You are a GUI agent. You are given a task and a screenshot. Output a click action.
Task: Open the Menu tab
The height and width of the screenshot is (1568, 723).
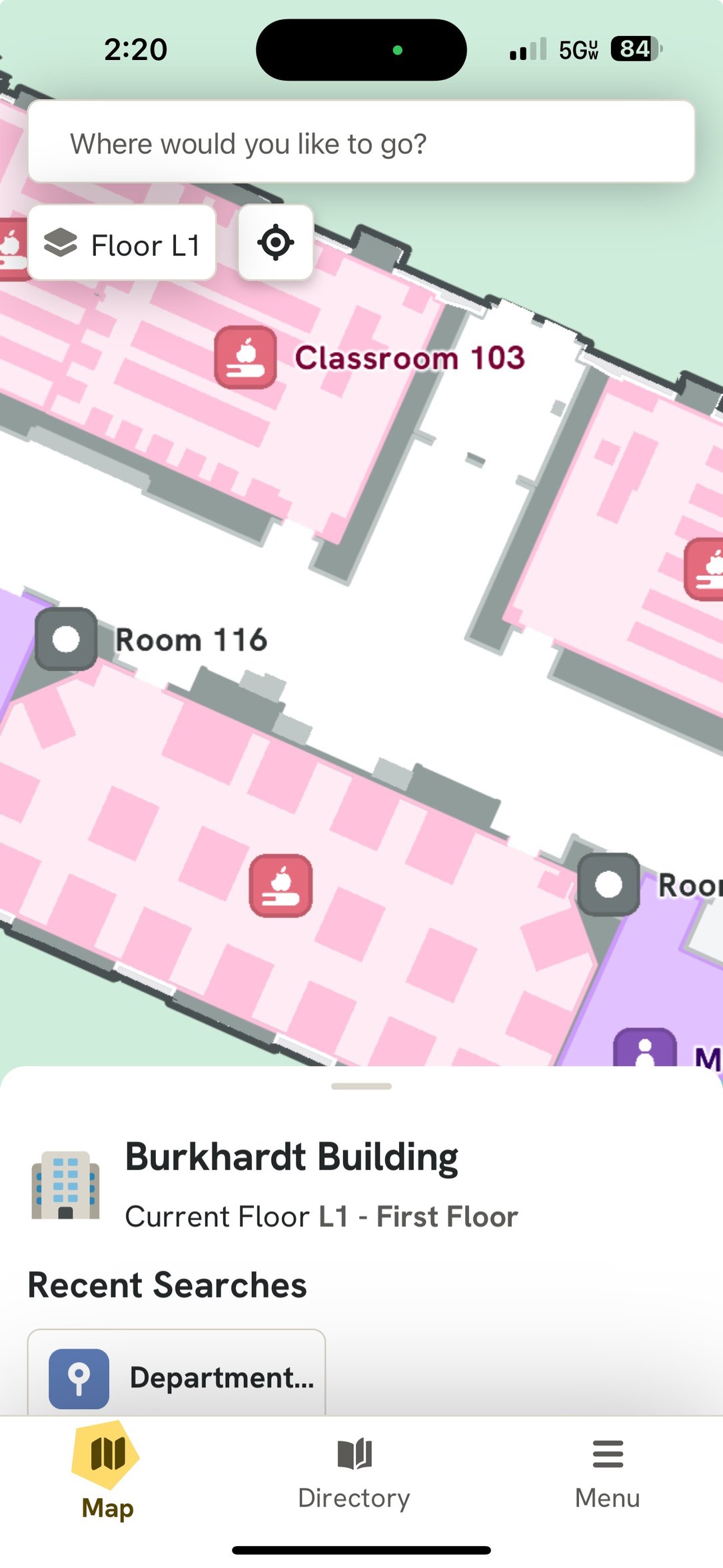coord(607,1472)
